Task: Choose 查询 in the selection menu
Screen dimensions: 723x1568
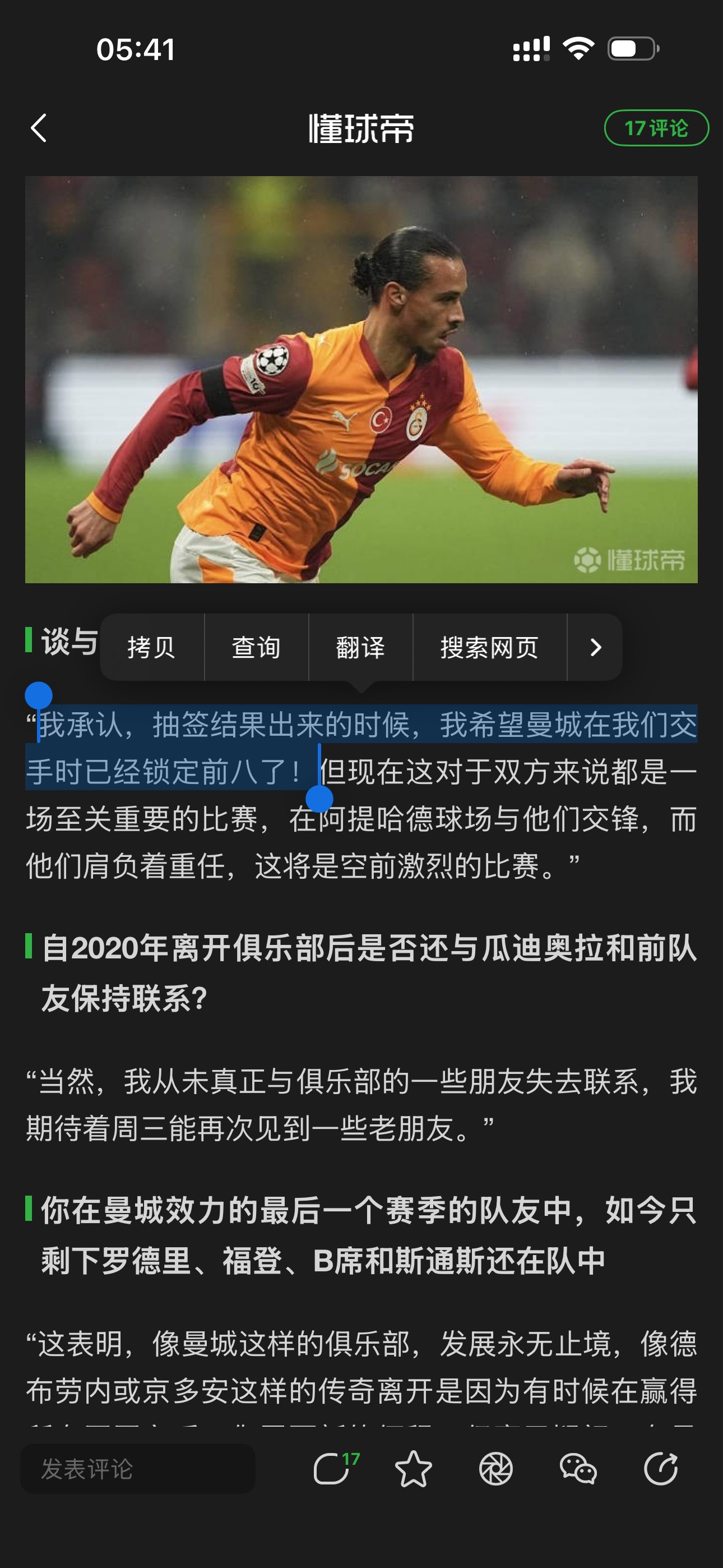Action: 256,648
